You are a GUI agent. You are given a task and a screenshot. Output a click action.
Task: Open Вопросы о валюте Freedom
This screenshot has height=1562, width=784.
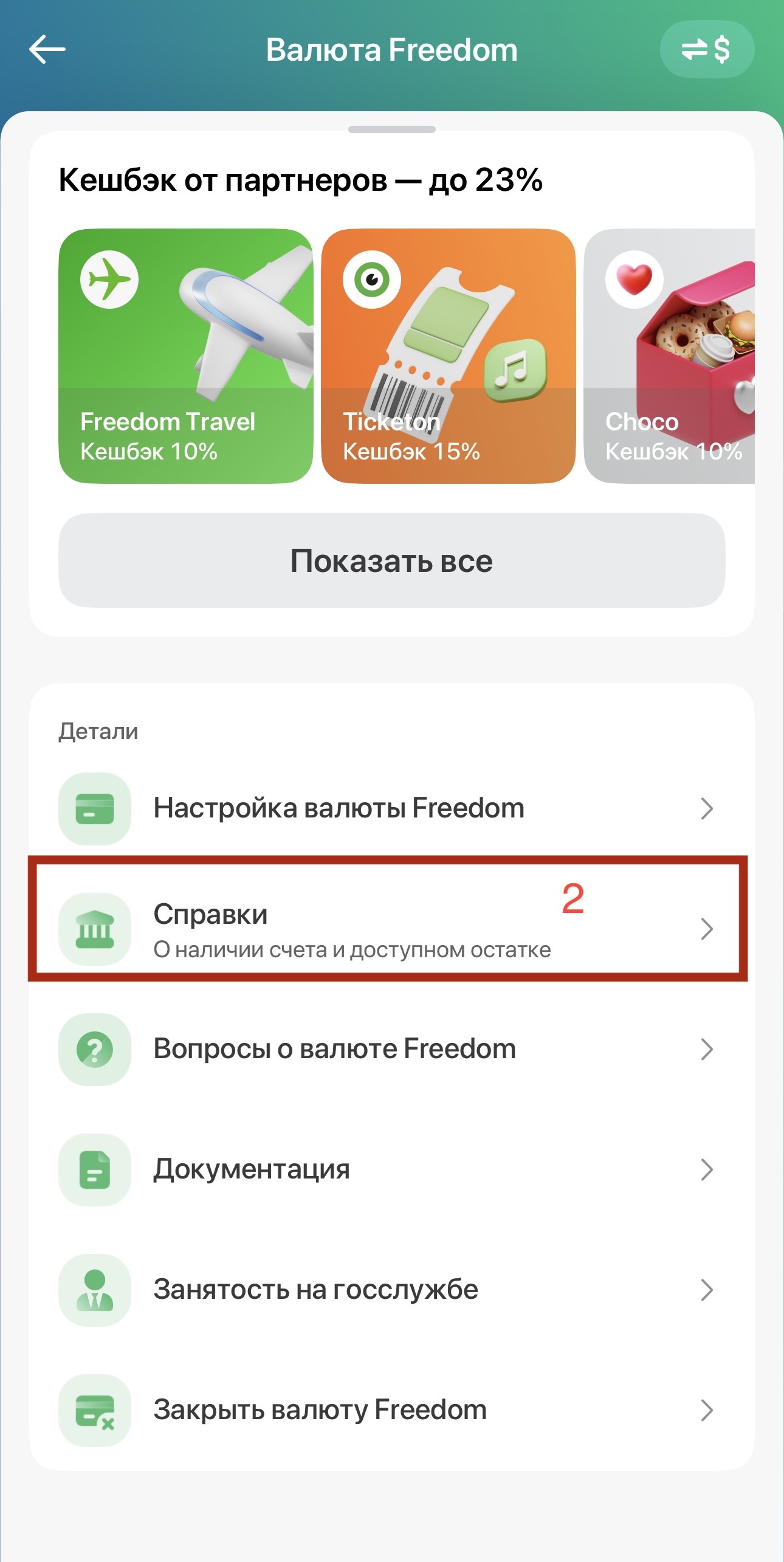click(392, 1049)
